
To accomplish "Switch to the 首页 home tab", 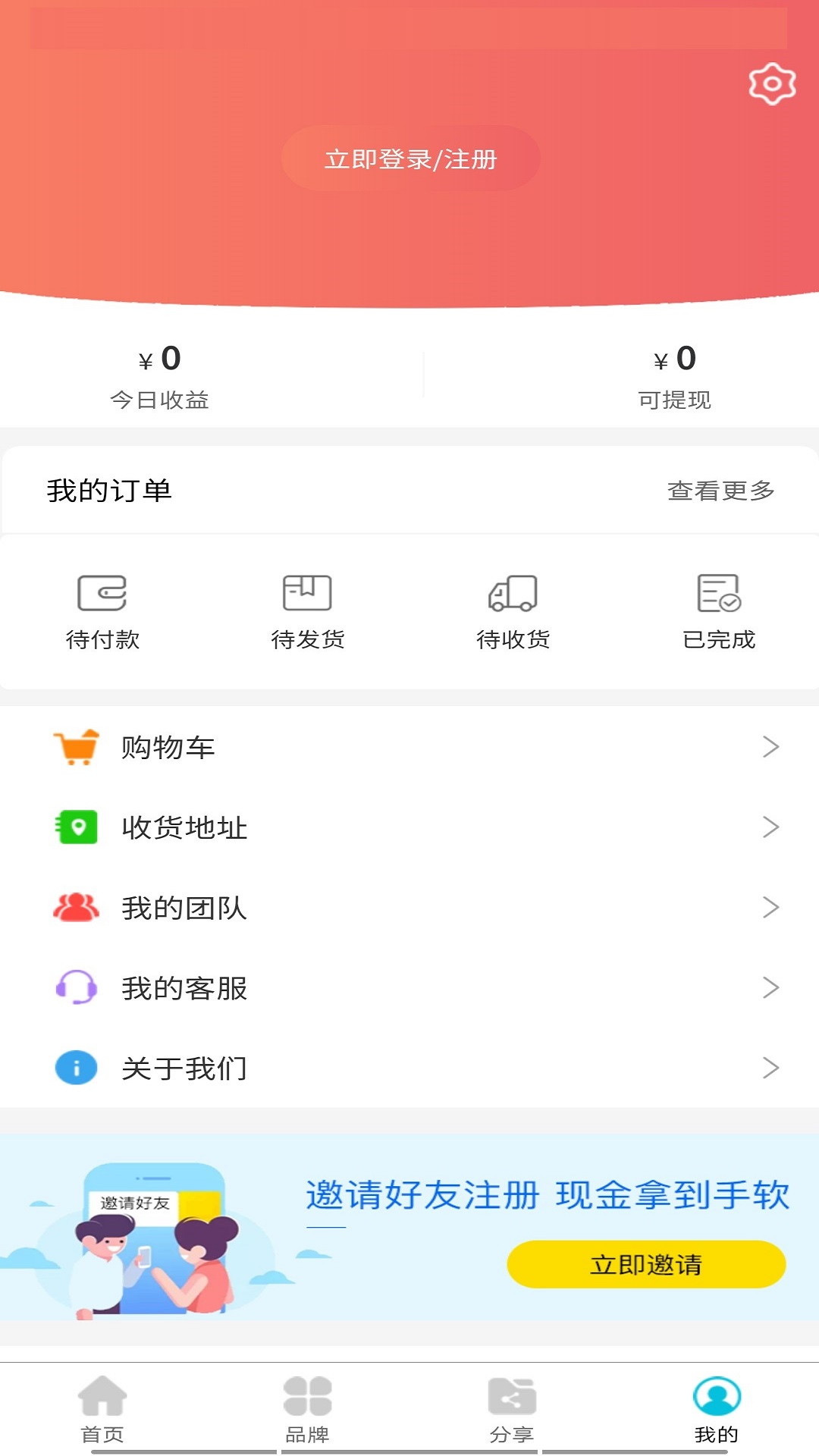I will coord(102,1409).
